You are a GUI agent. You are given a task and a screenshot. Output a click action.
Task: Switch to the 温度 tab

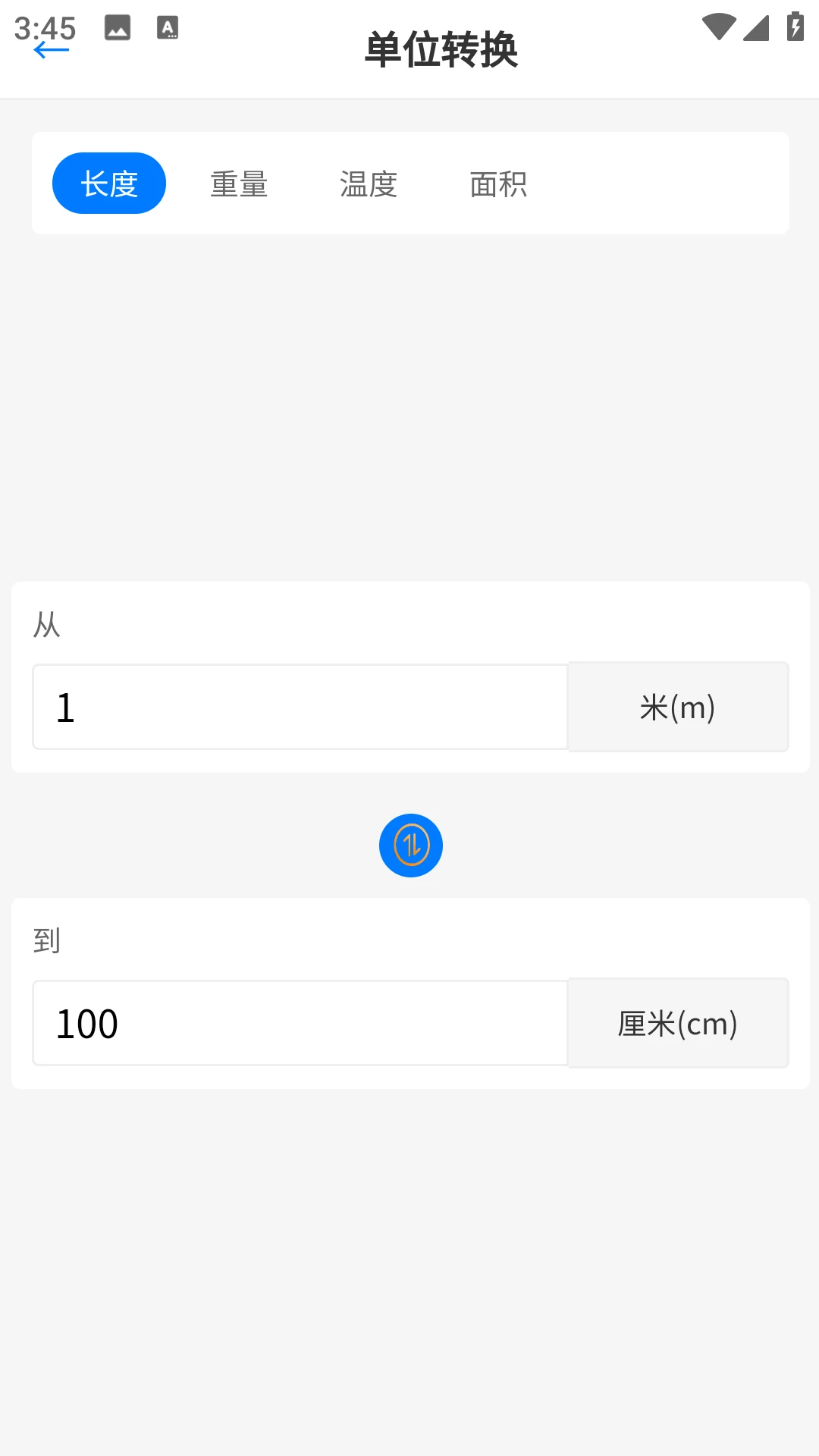click(x=369, y=184)
